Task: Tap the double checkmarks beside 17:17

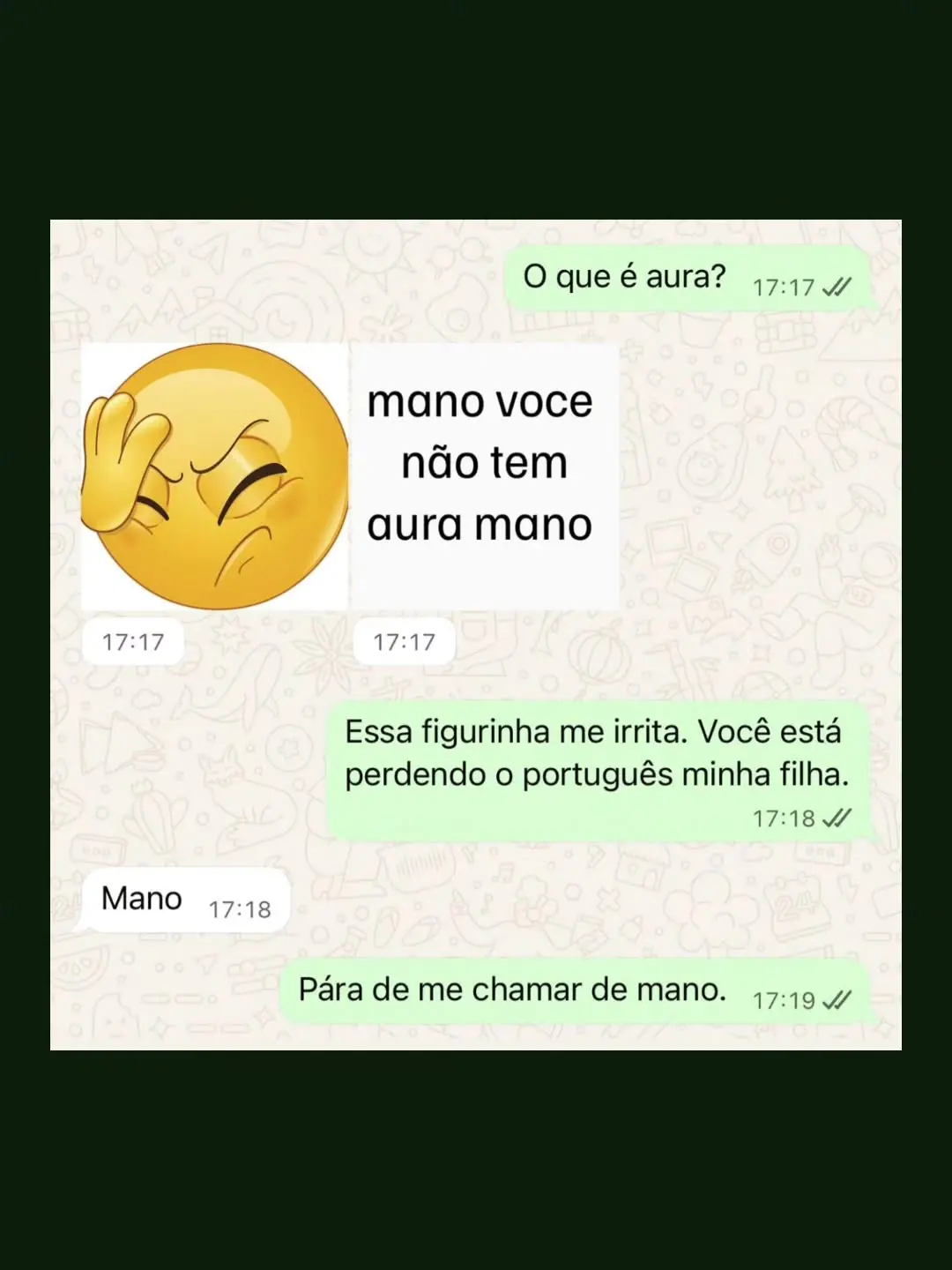Action: click(x=836, y=286)
